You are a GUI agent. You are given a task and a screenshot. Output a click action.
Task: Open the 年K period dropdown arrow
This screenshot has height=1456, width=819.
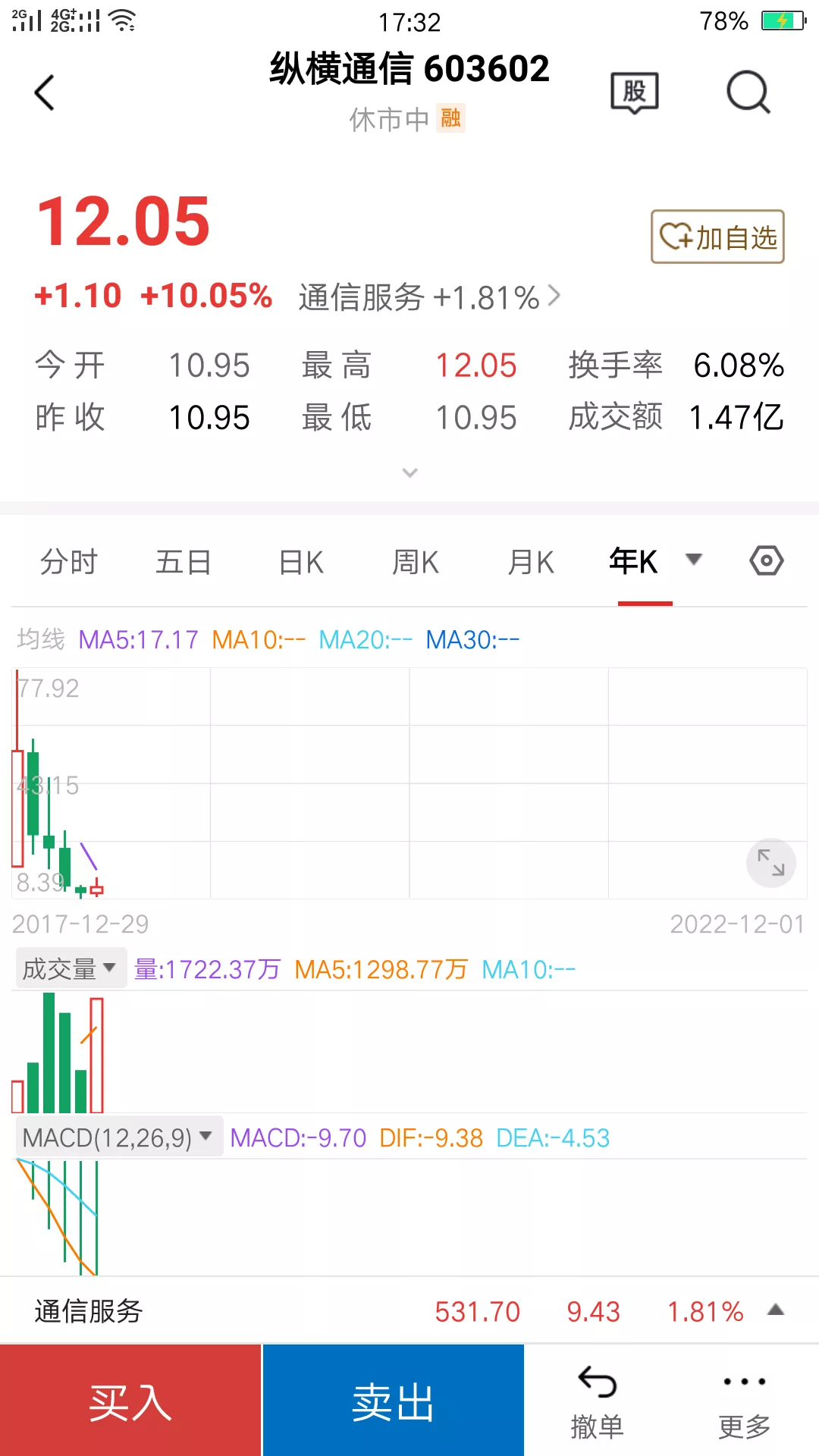(693, 560)
